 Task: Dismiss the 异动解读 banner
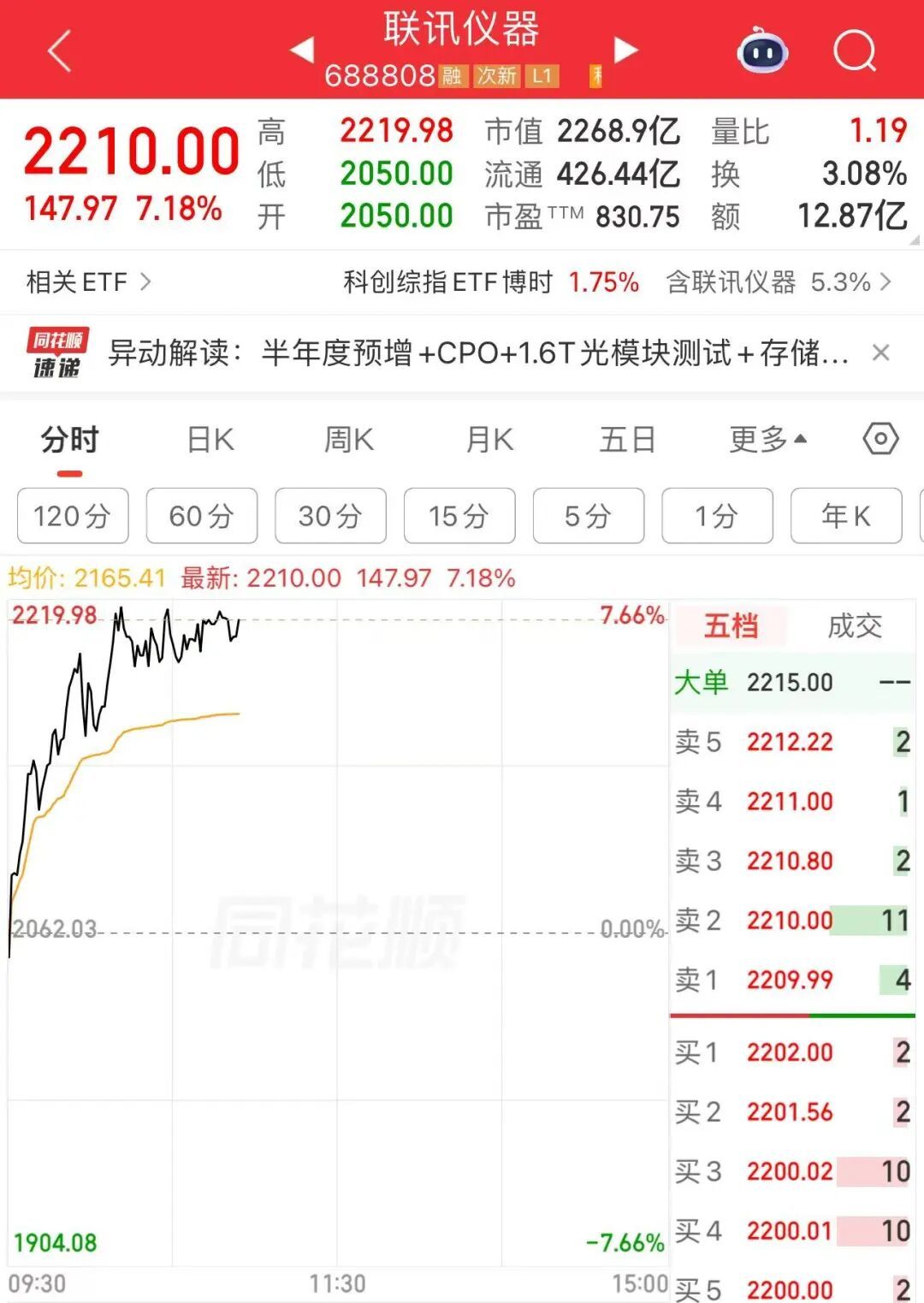(x=880, y=352)
